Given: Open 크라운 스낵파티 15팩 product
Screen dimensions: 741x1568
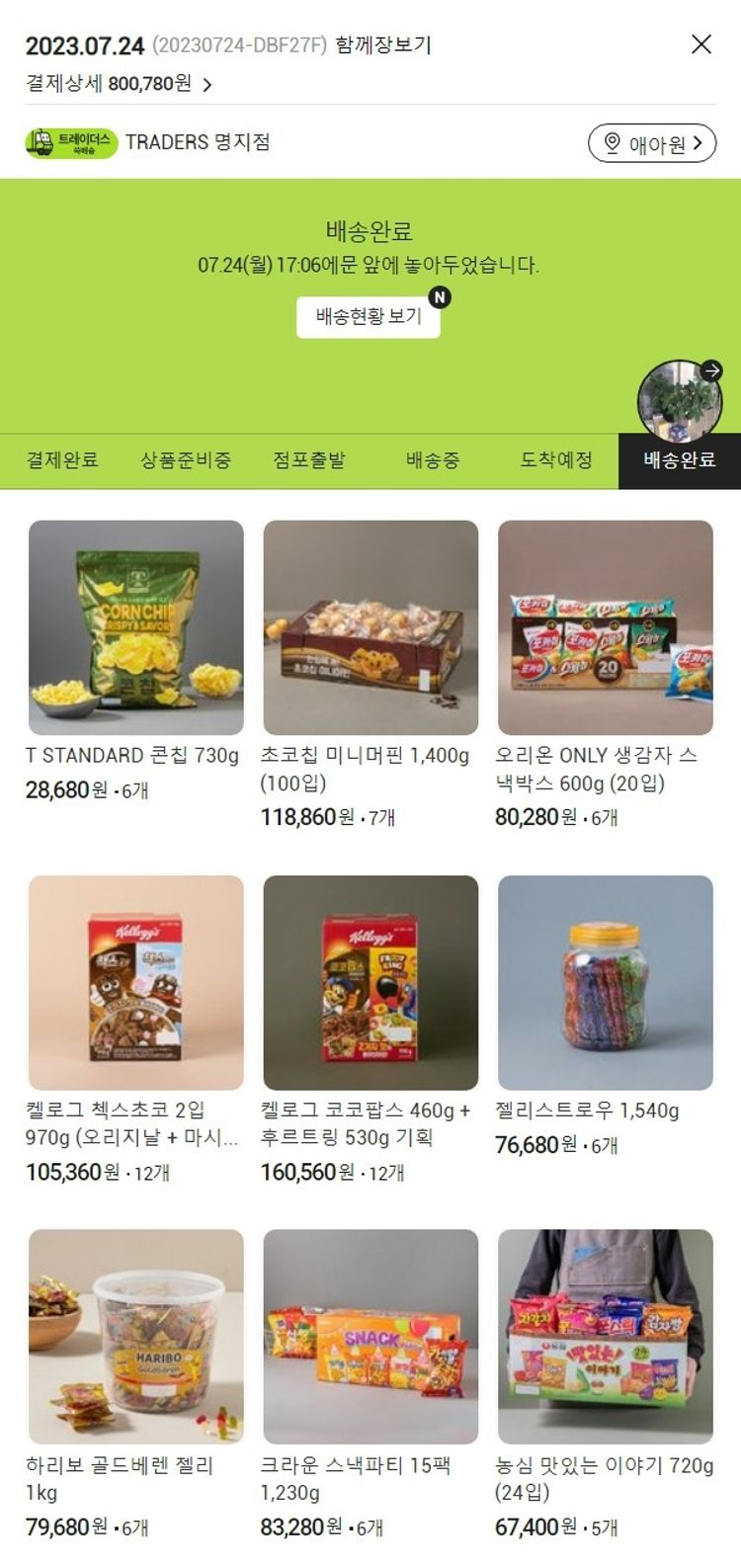Looking at the screenshot, I should coord(370,1336).
